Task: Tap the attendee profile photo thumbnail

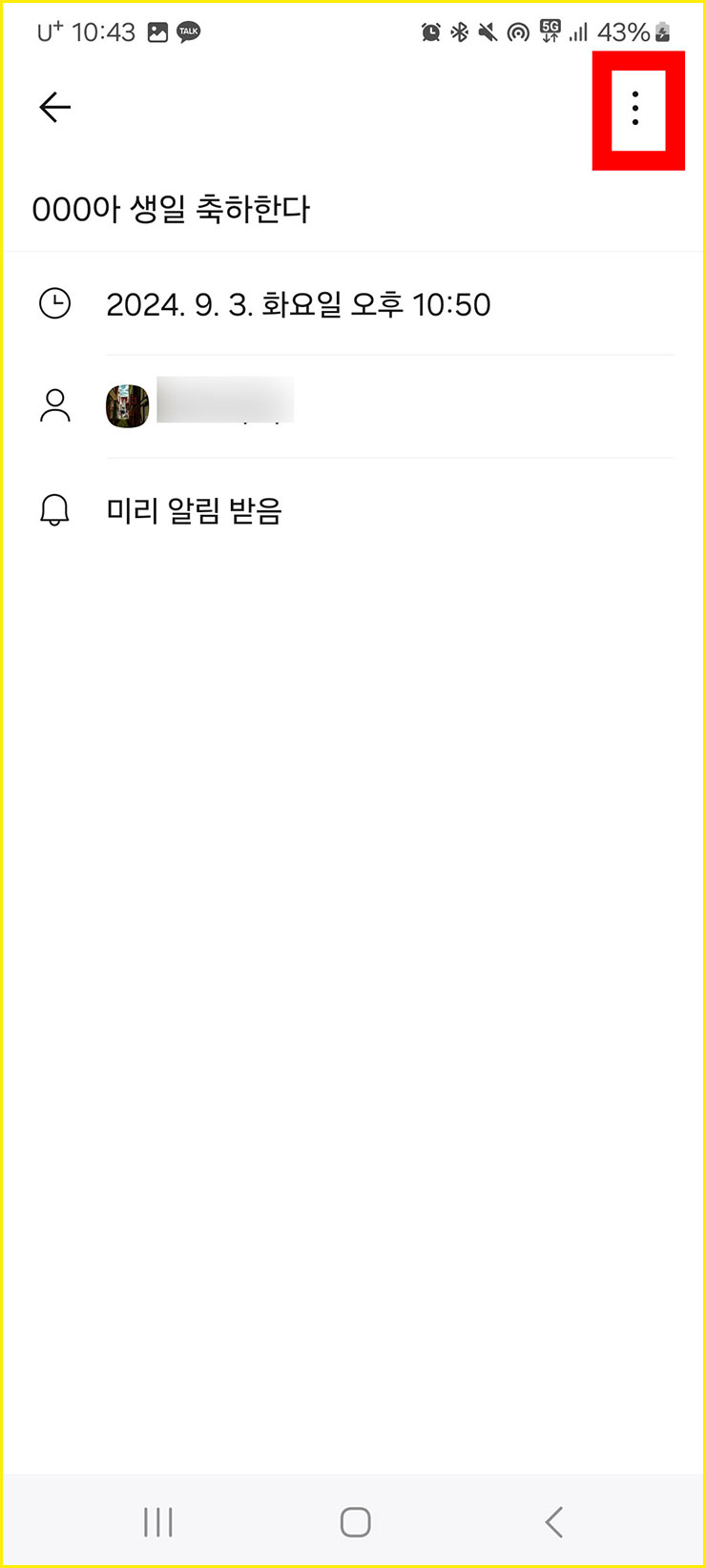Action: tap(127, 405)
